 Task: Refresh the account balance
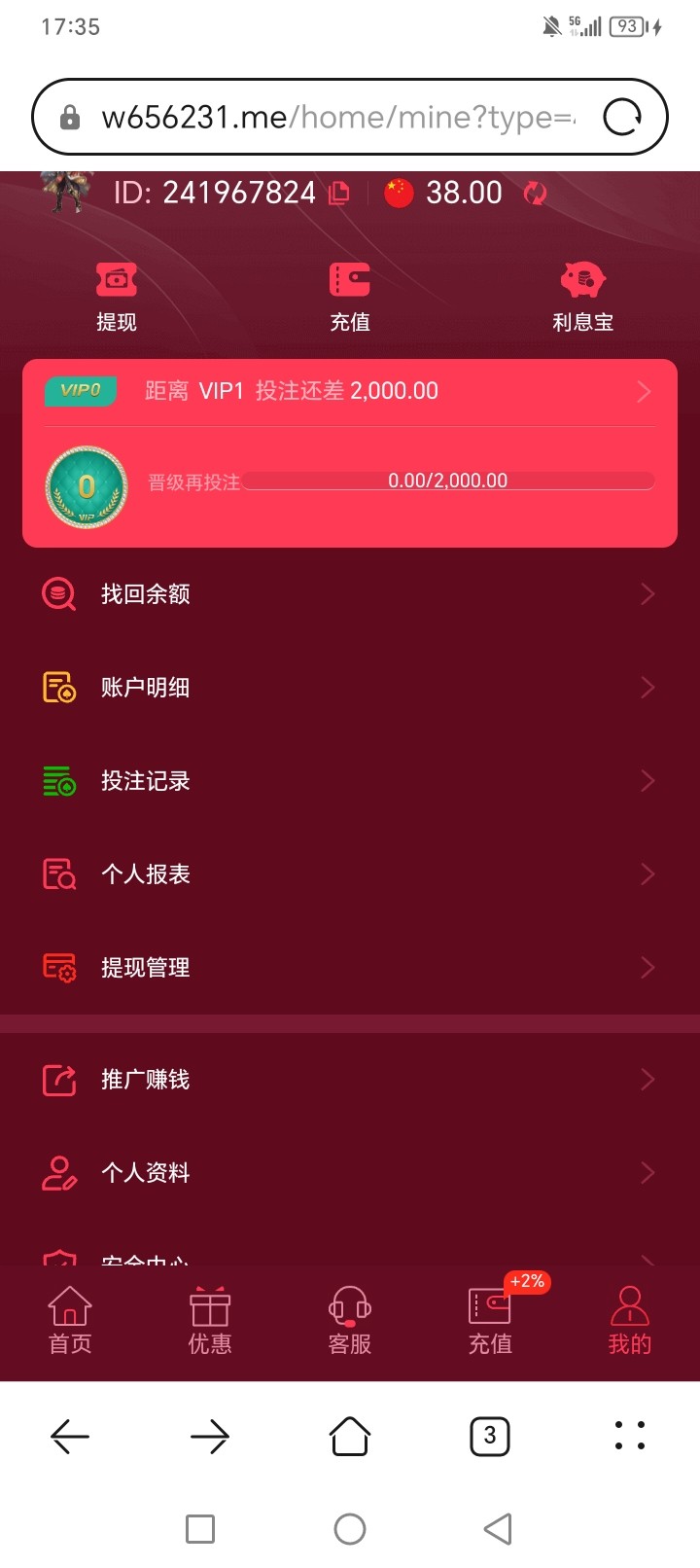click(x=535, y=193)
